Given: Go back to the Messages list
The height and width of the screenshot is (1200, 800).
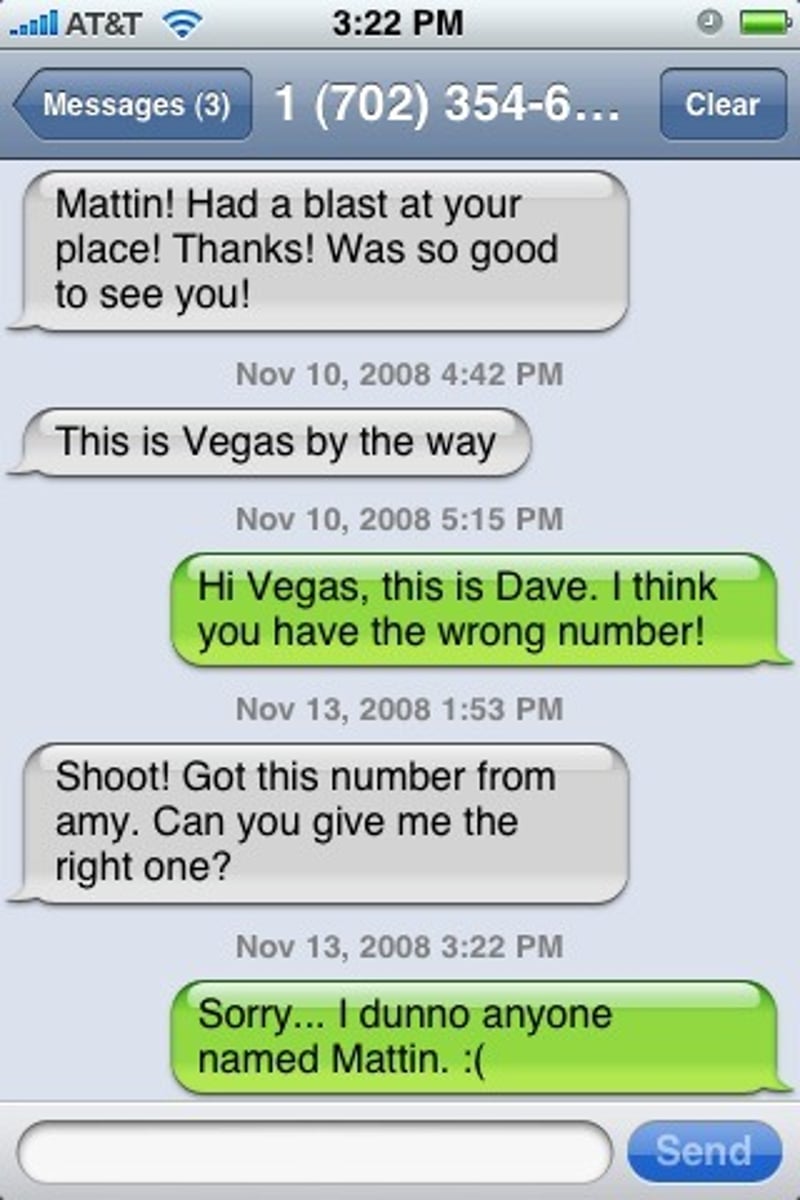Looking at the screenshot, I should click(x=133, y=105).
